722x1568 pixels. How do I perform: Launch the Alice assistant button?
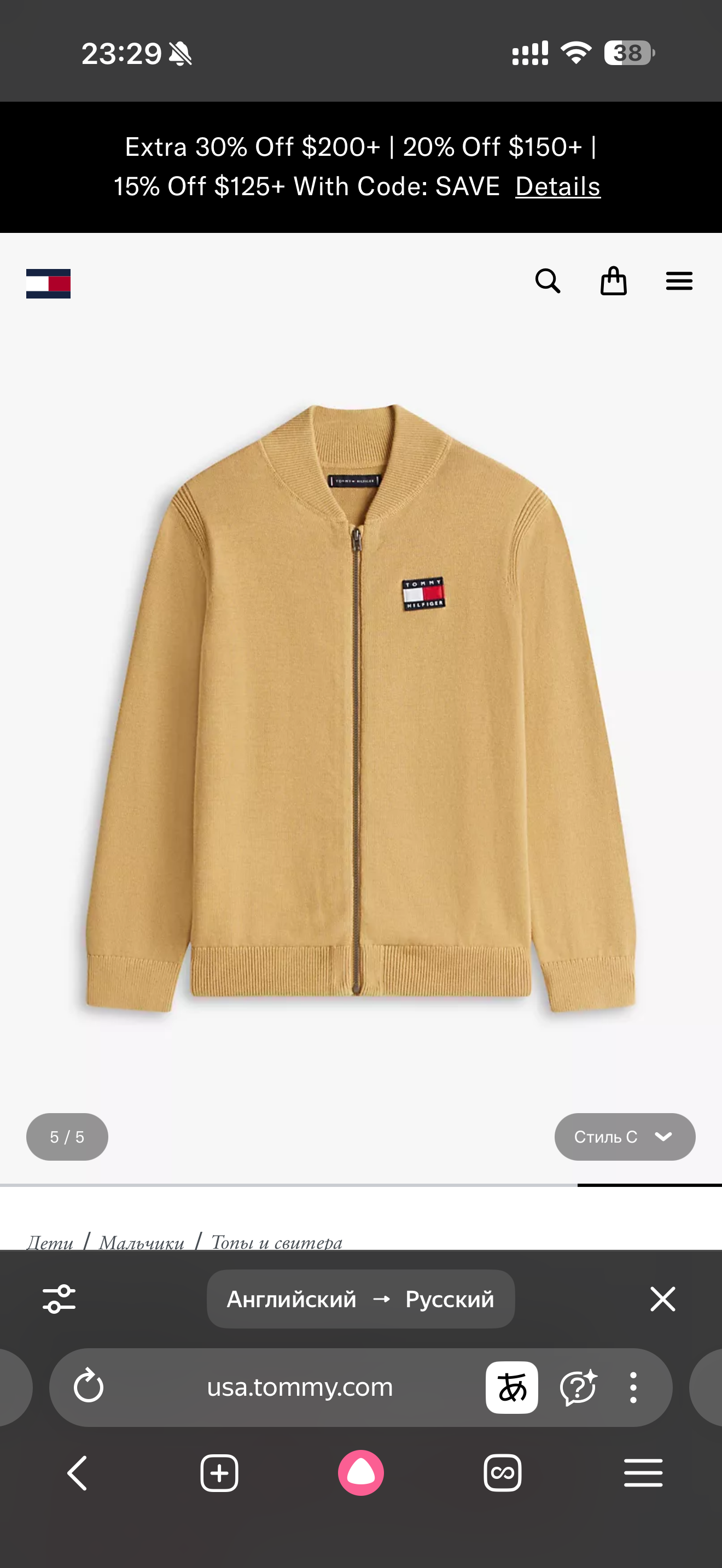tap(361, 1473)
